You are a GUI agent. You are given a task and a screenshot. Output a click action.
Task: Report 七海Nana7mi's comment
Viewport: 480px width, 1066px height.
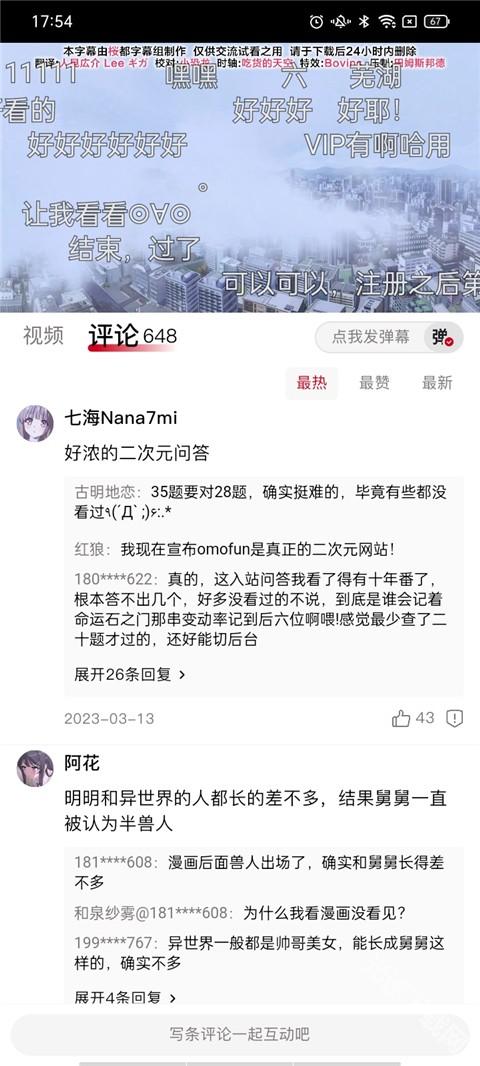pyautogui.click(x=454, y=718)
